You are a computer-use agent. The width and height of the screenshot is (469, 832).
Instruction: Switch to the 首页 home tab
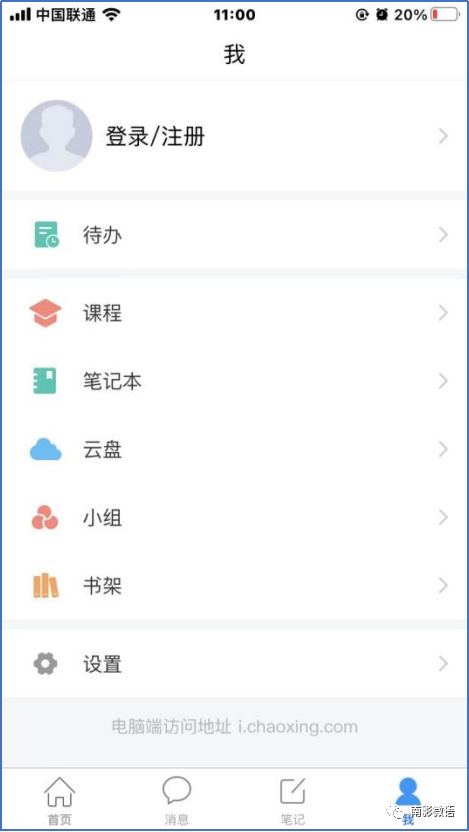coord(59,800)
